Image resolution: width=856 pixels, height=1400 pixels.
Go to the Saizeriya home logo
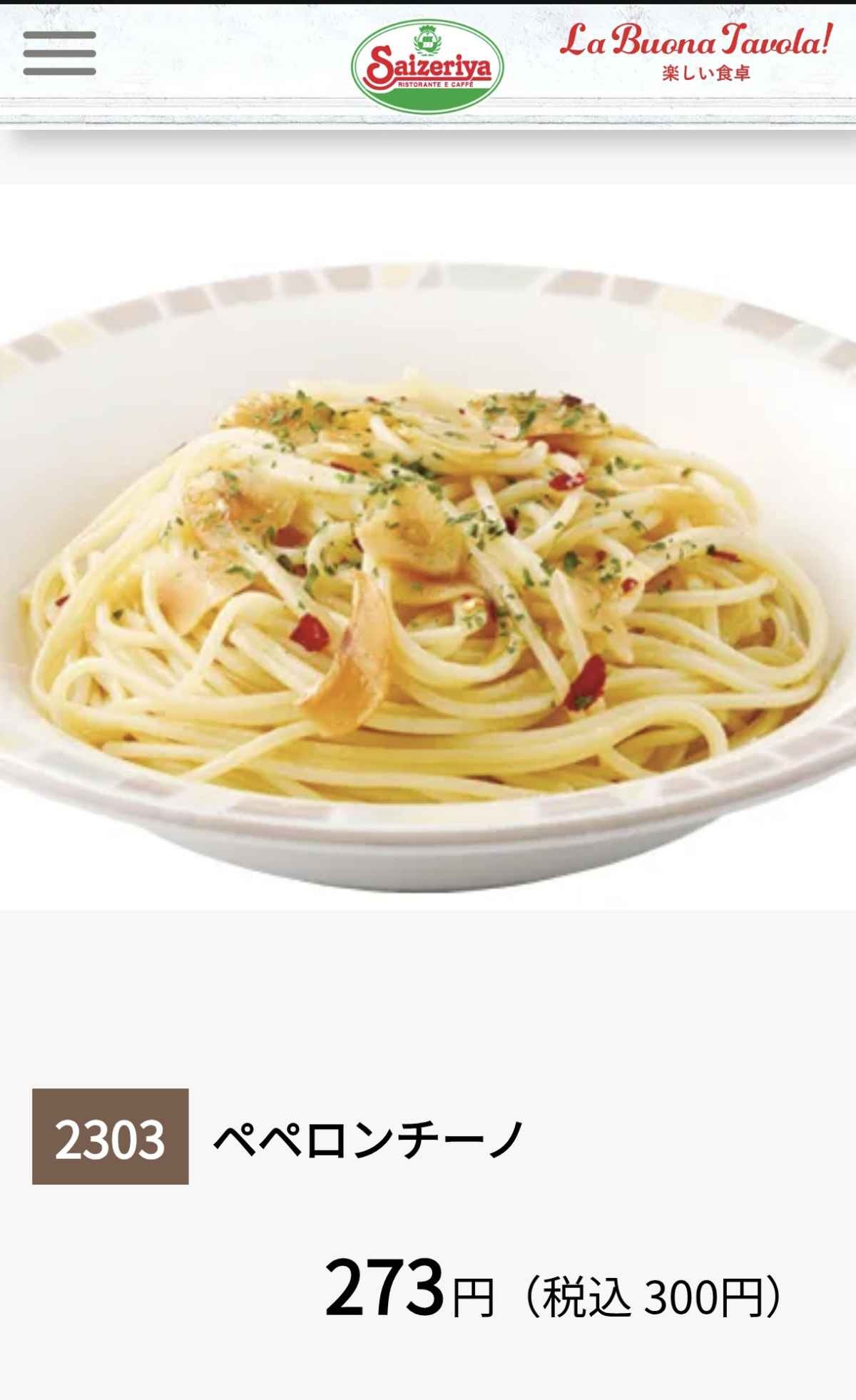[427, 67]
